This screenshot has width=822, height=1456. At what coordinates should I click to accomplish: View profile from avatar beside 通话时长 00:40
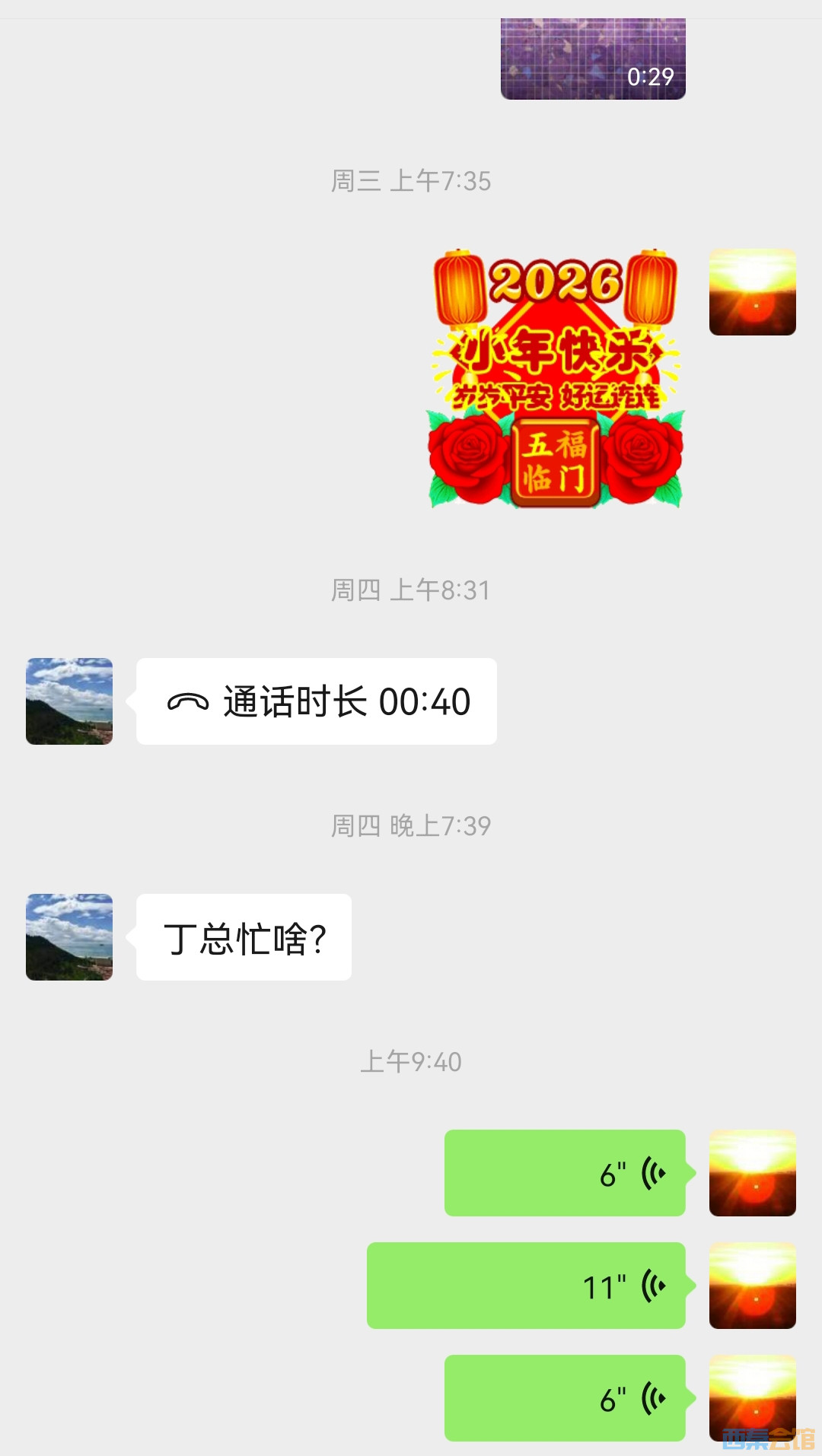(x=69, y=701)
